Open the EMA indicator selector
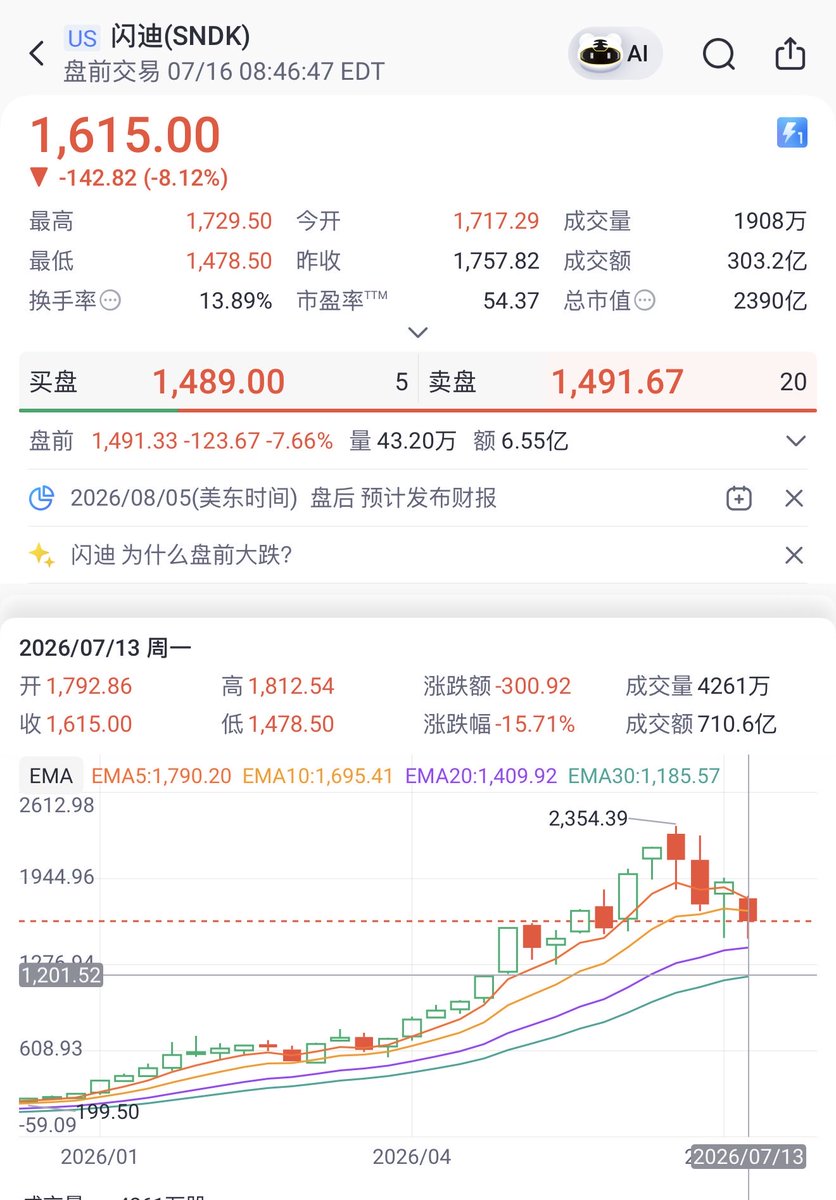836x1200 pixels. pos(51,776)
